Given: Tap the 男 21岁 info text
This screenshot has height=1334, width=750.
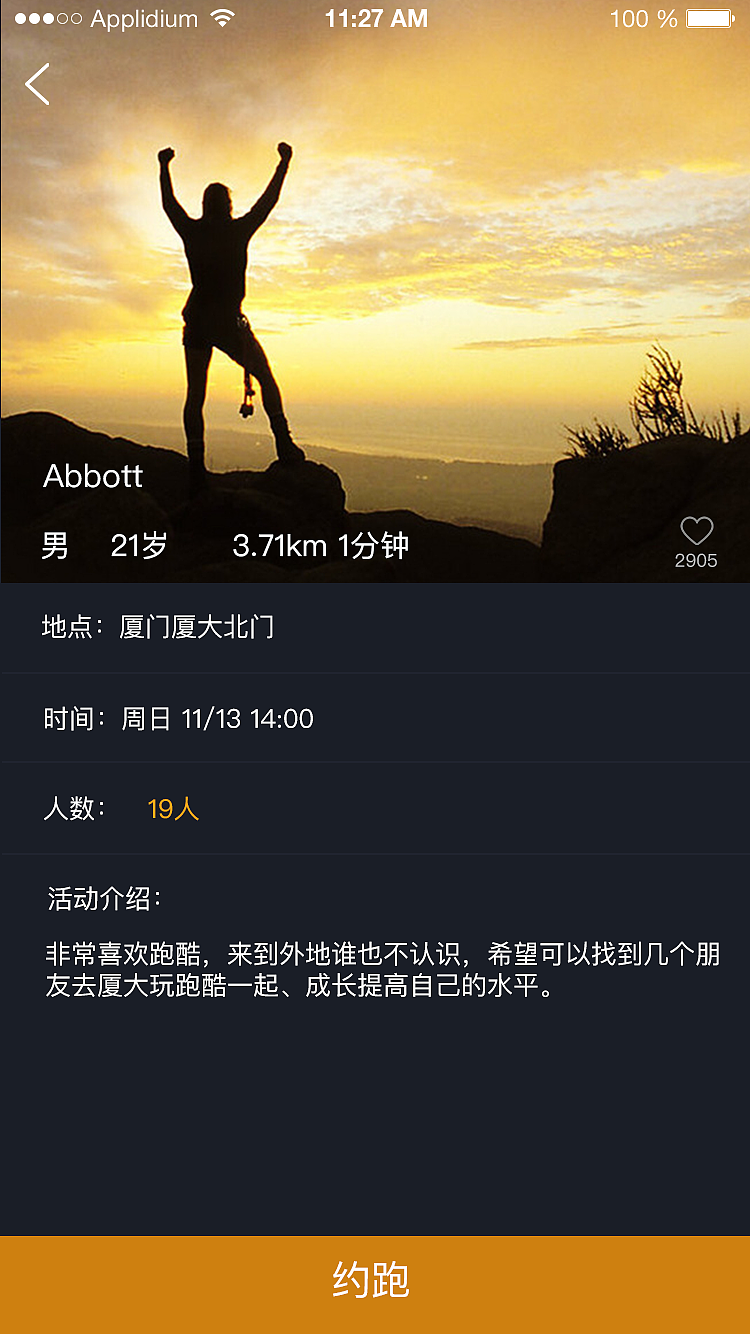Looking at the screenshot, I should [x=95, y=545].
